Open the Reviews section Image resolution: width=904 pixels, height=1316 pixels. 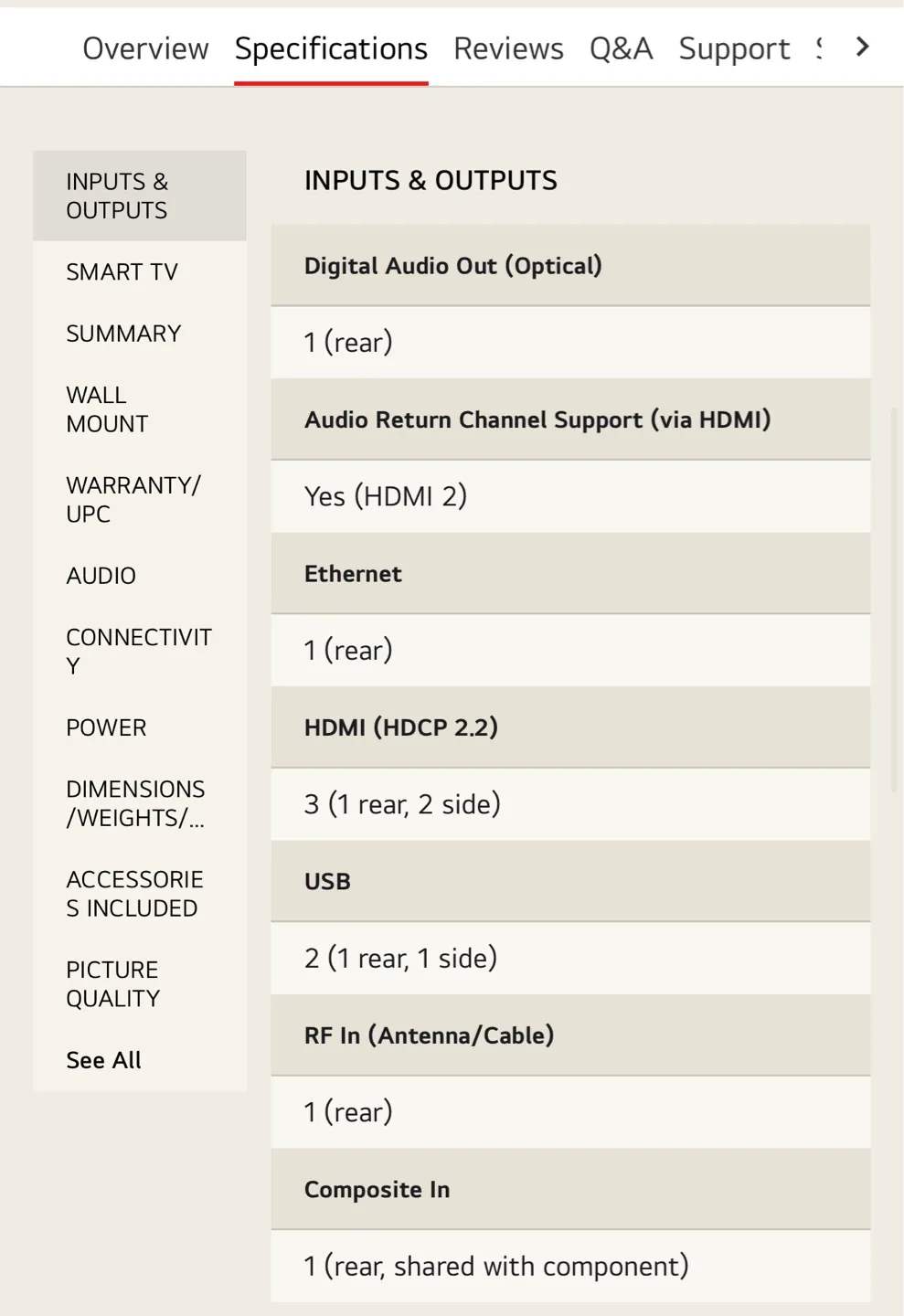click(x=508, y=48)
